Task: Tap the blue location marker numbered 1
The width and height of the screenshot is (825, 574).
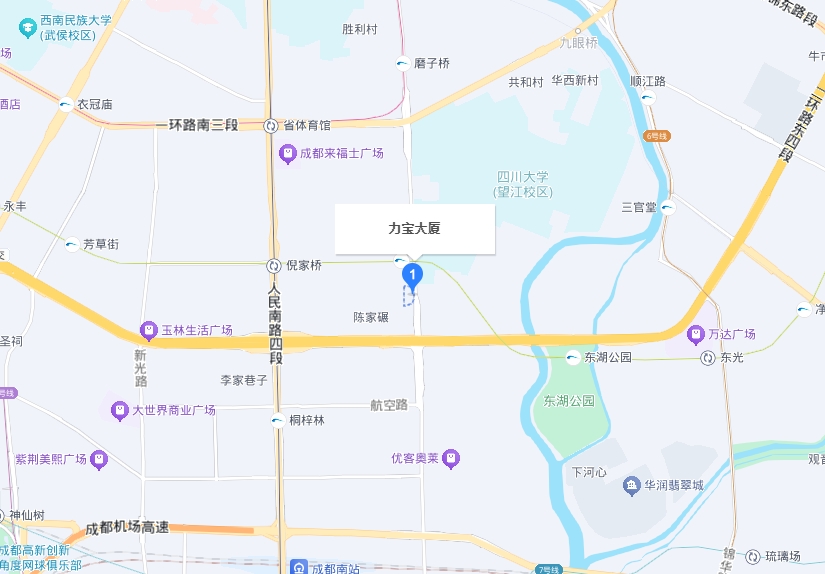Action: coord(411,274)
